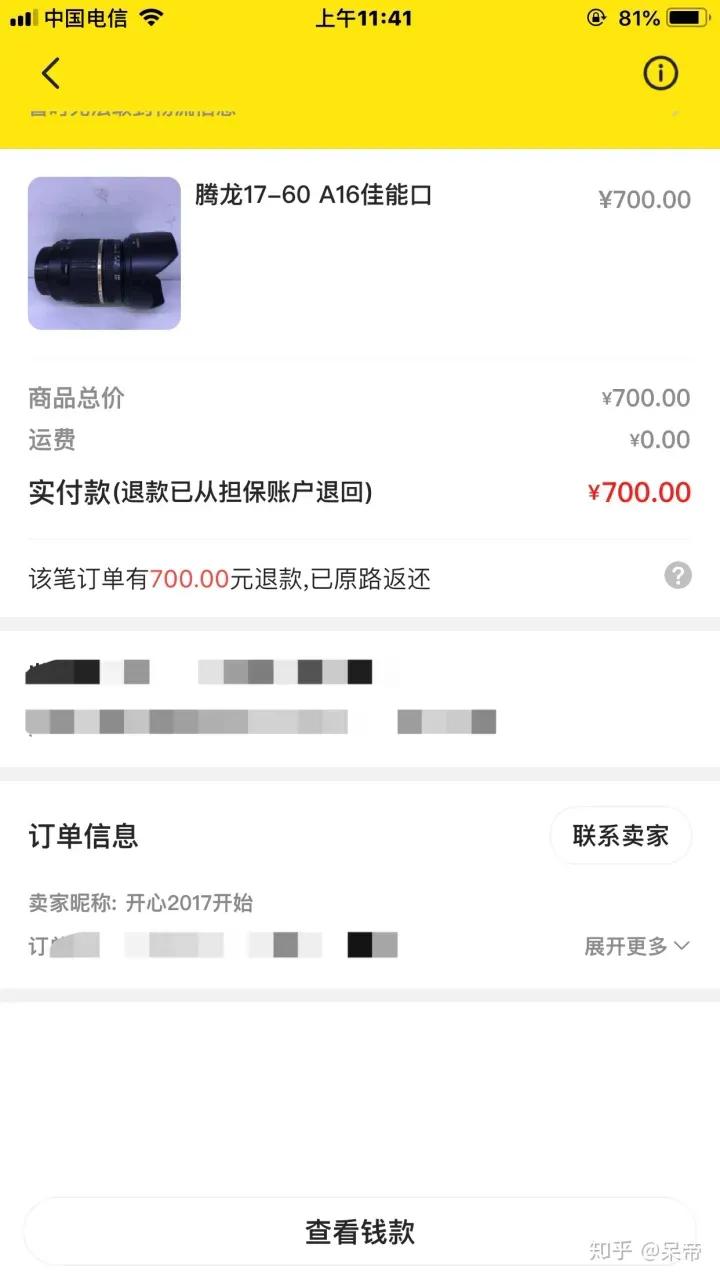Collapse the yellow header banner area
The height and width of the screenshot is (1280, 720).
click(x=360, y=110)
